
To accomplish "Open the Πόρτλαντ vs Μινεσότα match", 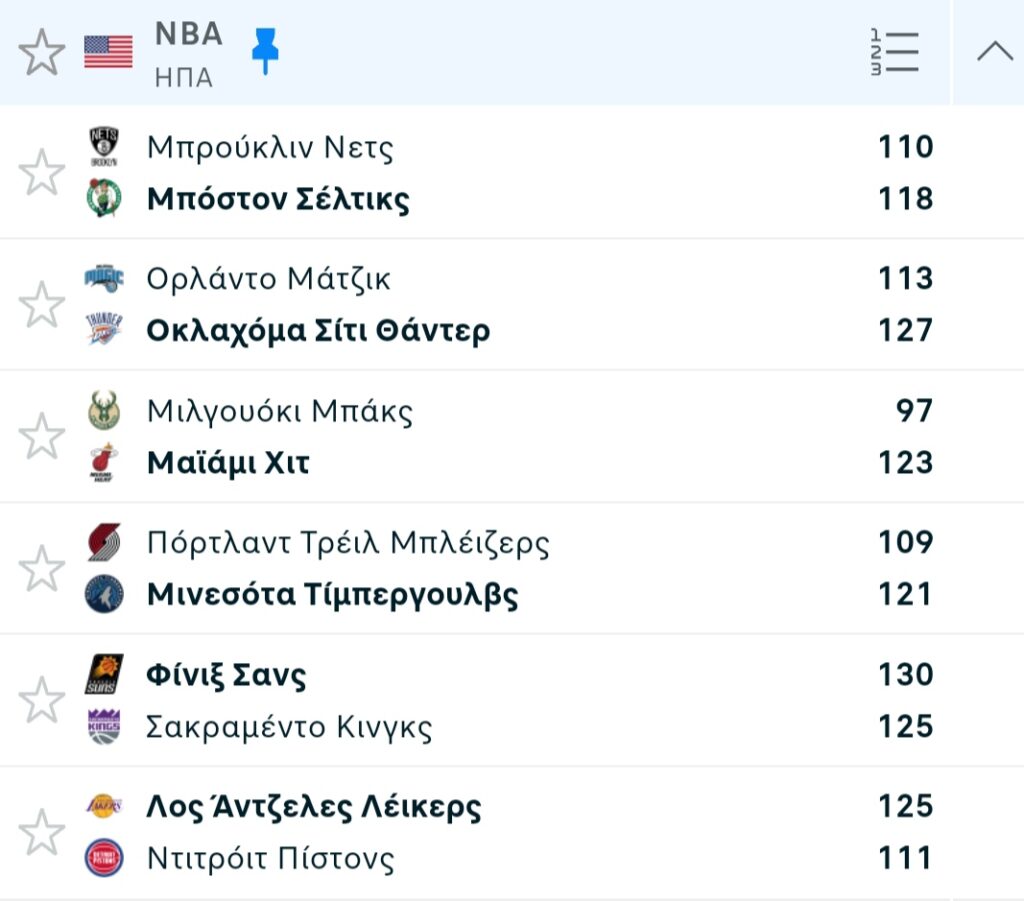I will coord(500,568).
